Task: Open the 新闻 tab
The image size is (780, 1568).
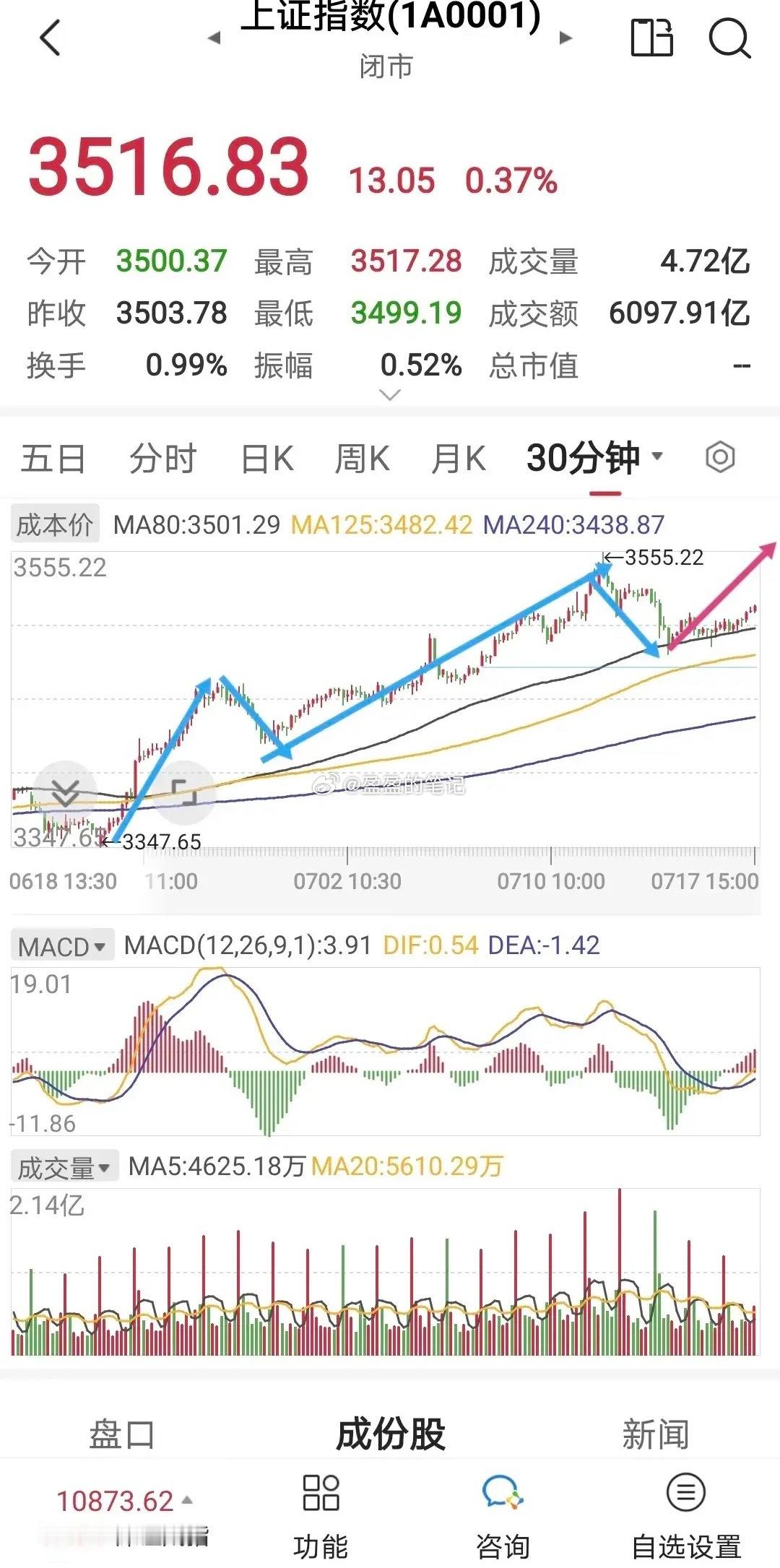Action: [656, 1434]
